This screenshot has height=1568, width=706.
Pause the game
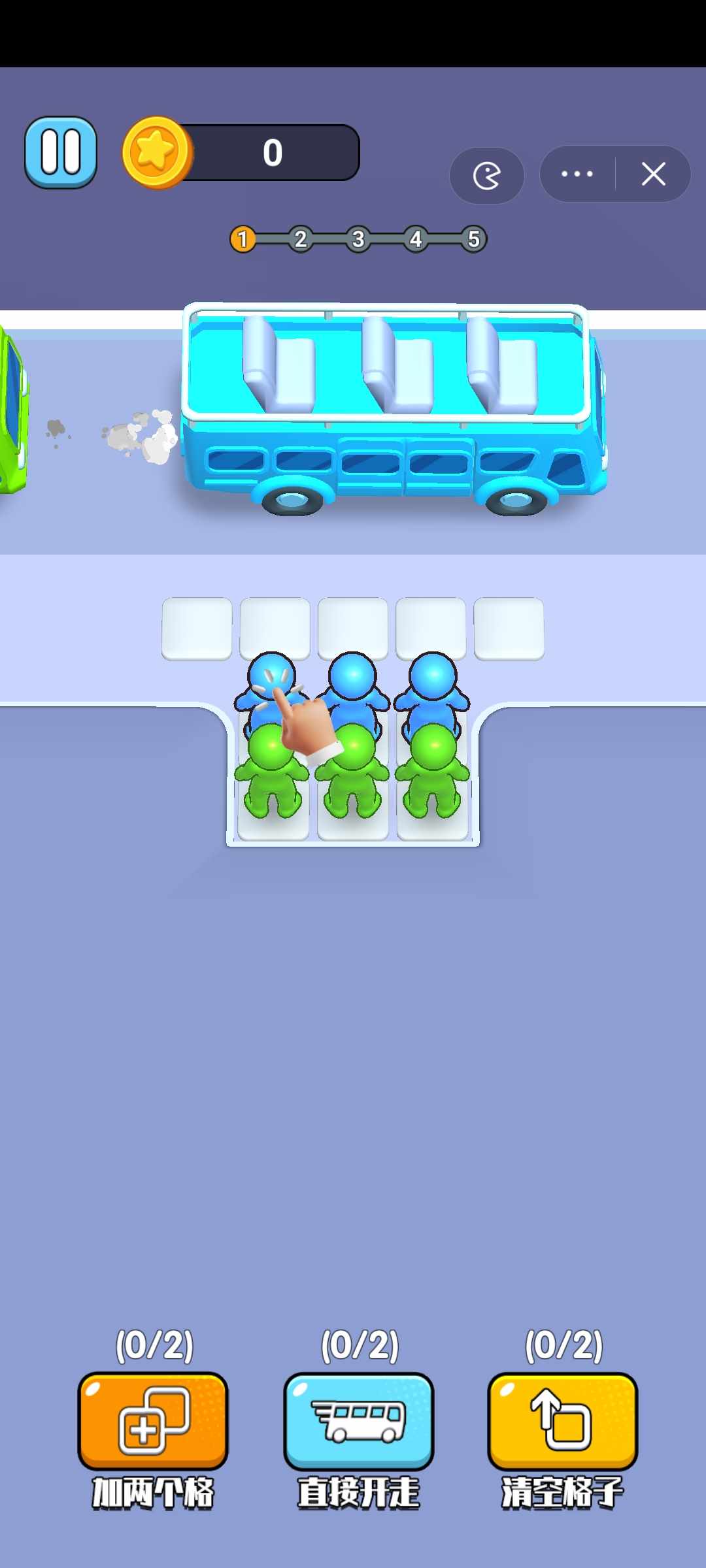[x=61, y=152]
